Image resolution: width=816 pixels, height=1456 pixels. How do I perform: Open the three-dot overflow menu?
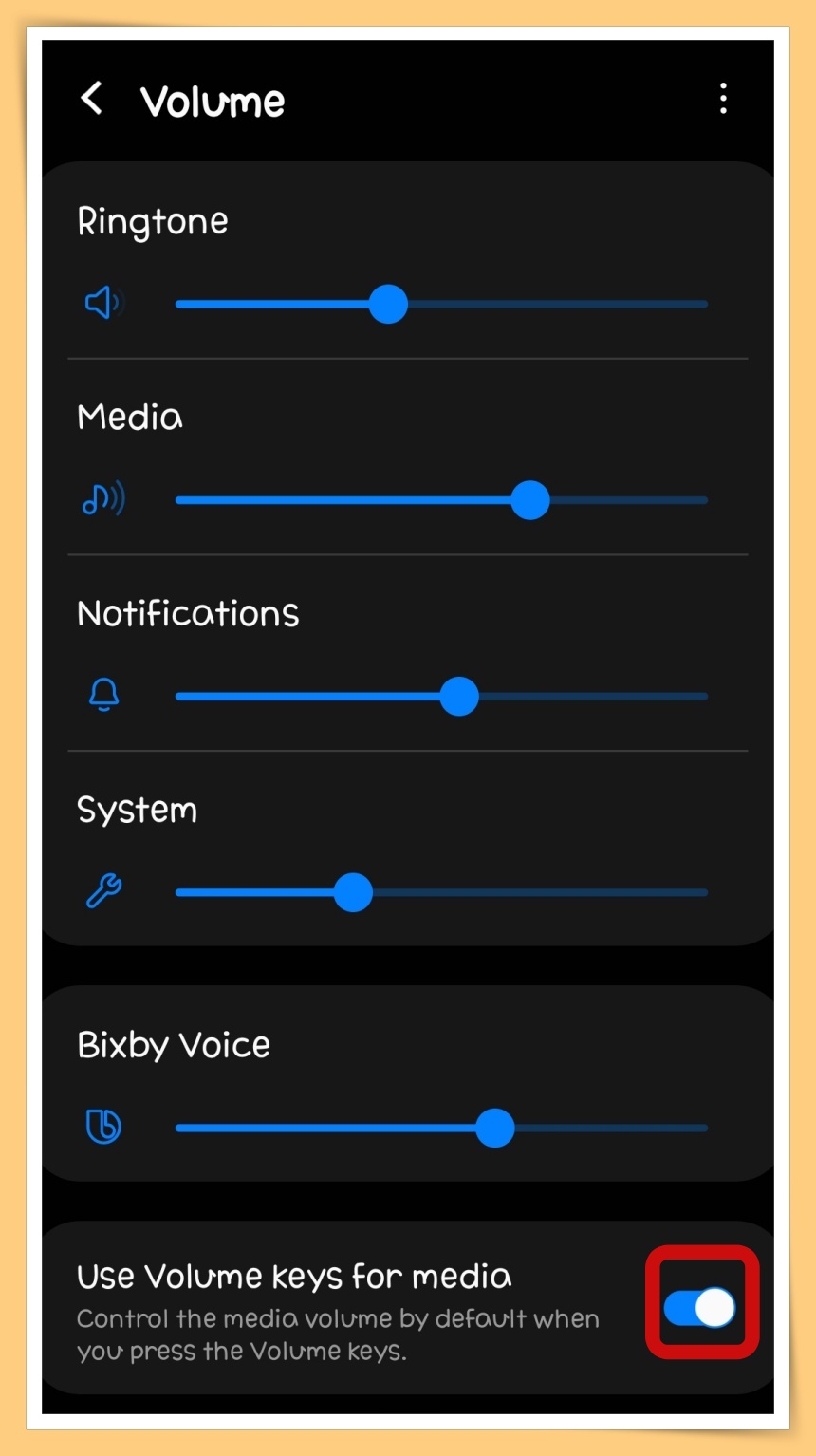tap(723, 98)
